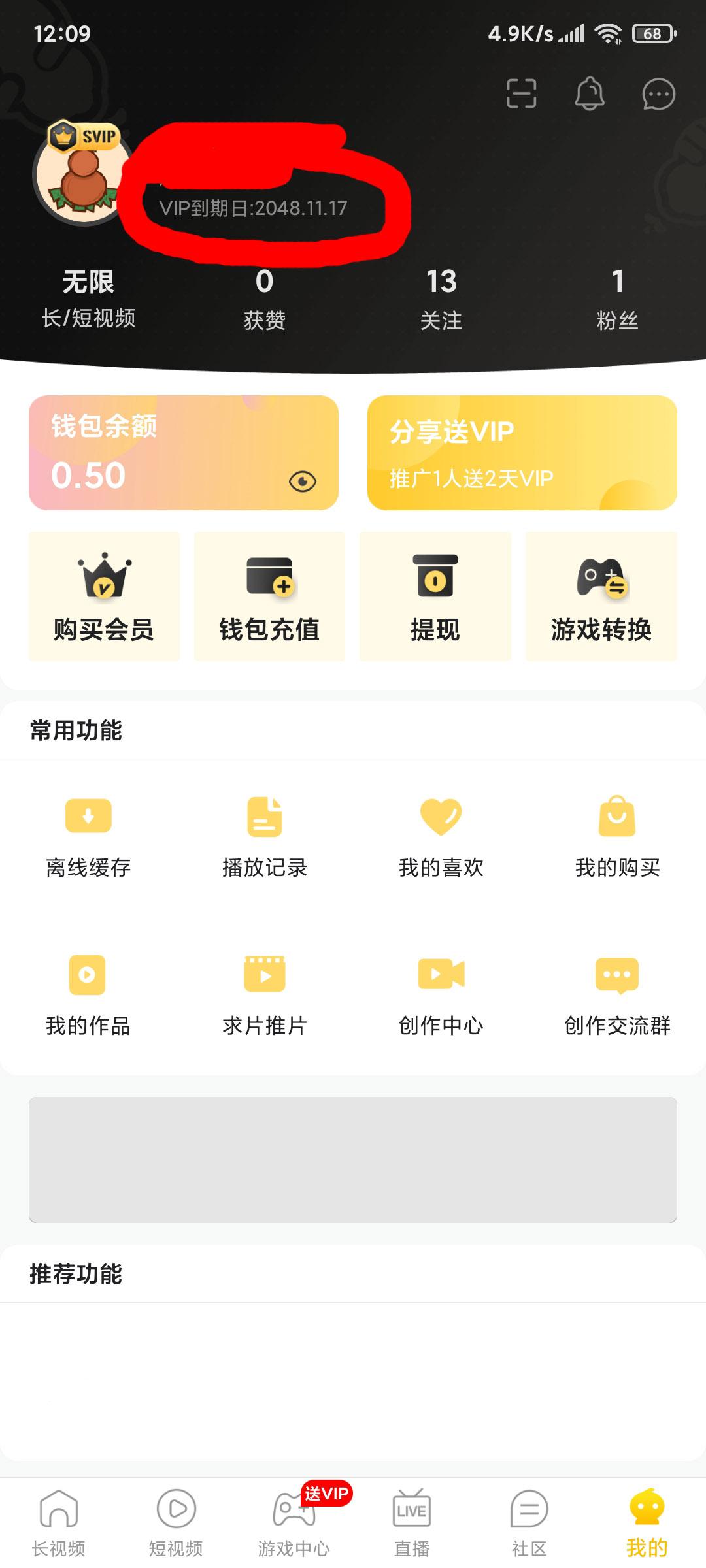Open the notifications bell
The height and width of the screenshot is (1568, 706).
(x=589, y=93)
